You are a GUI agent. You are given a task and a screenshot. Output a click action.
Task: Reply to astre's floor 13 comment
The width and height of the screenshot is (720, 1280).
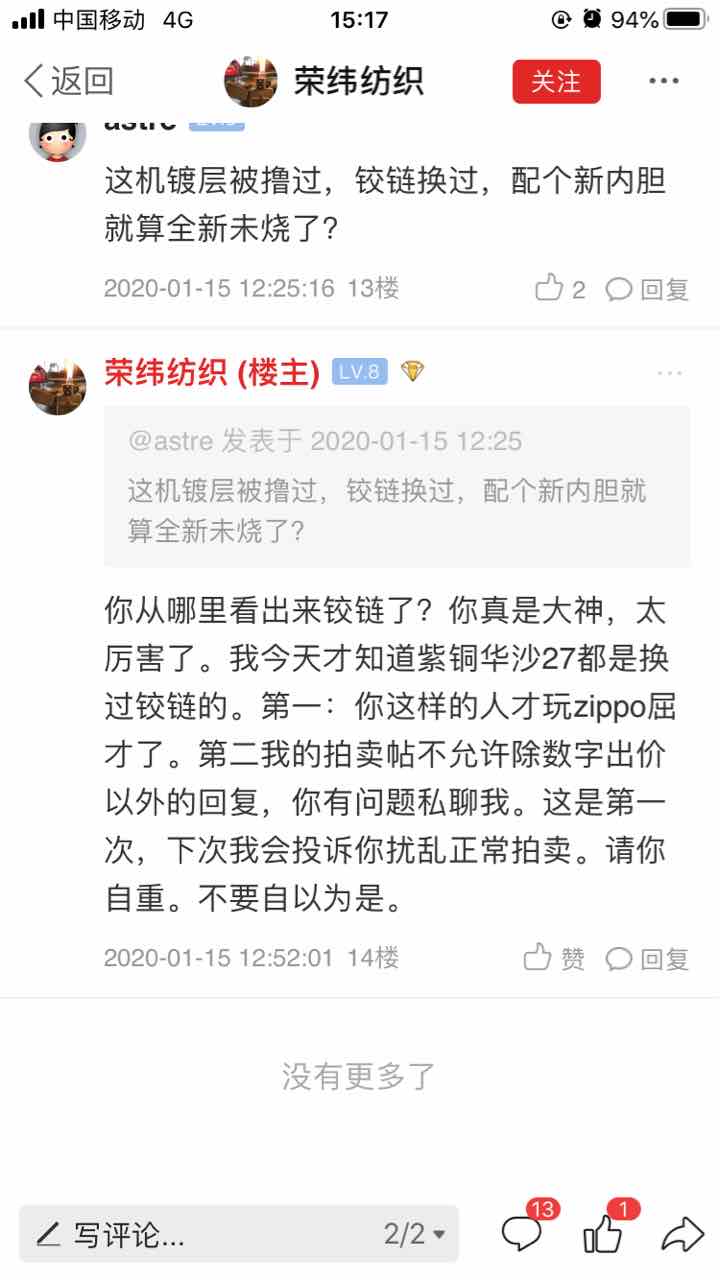648,290
